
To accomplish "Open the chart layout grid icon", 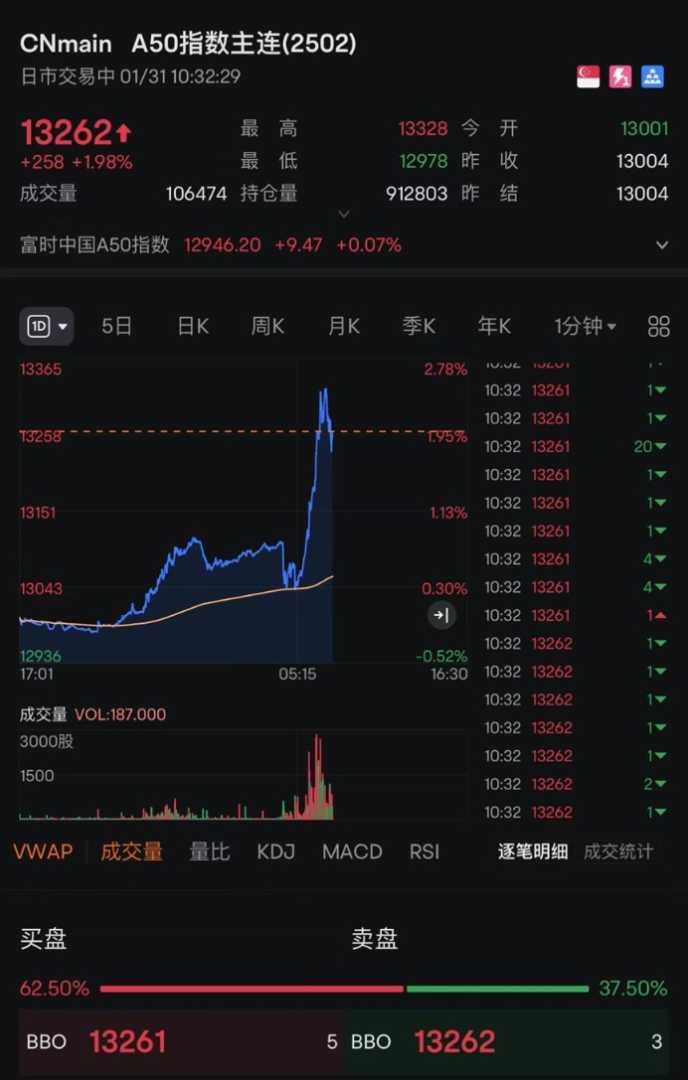I will pyautogui.click(x=659, y=326).
